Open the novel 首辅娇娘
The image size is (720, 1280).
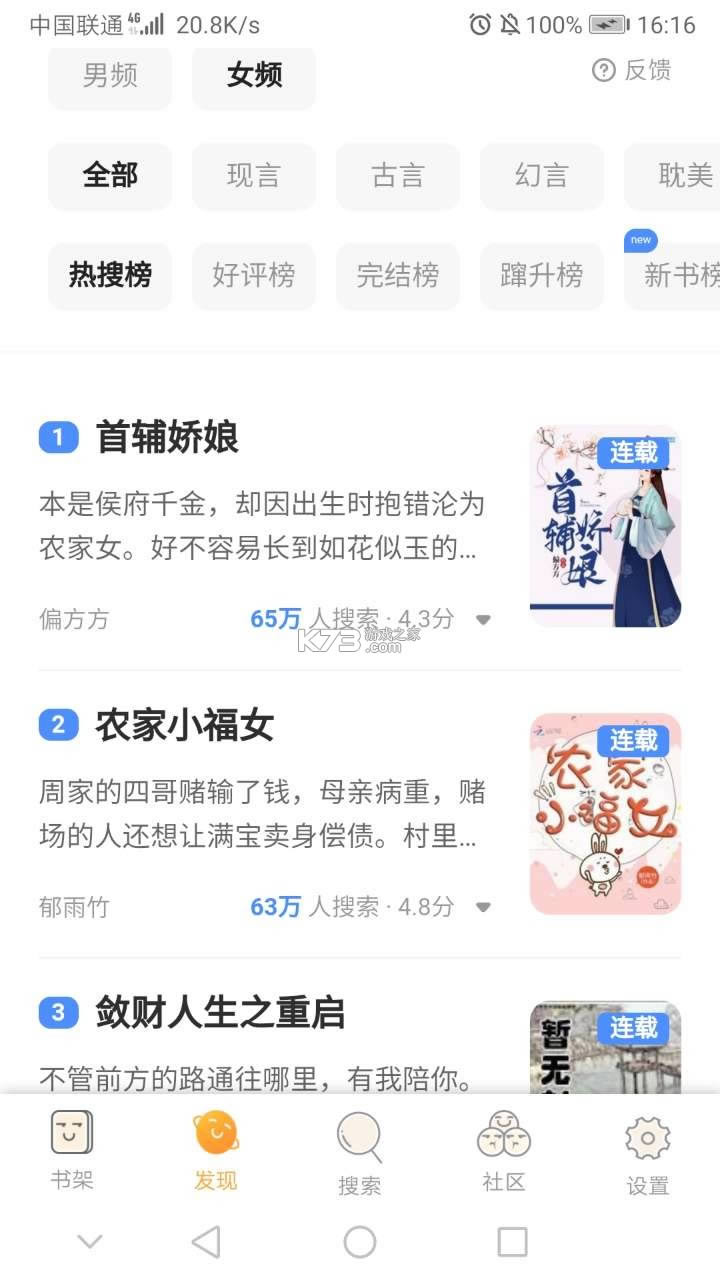click(167, 437)
